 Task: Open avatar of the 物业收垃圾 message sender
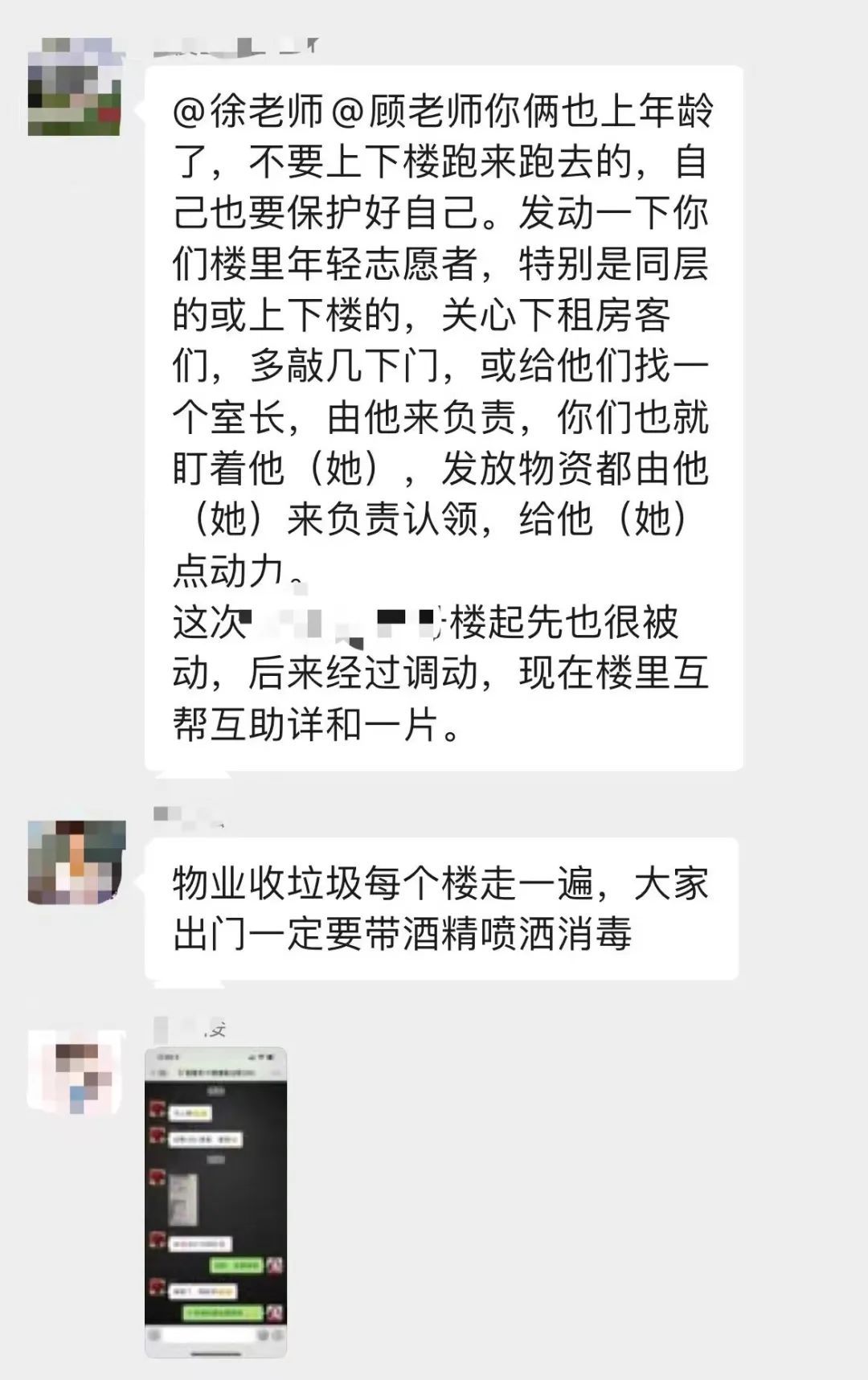pos(76,862)
